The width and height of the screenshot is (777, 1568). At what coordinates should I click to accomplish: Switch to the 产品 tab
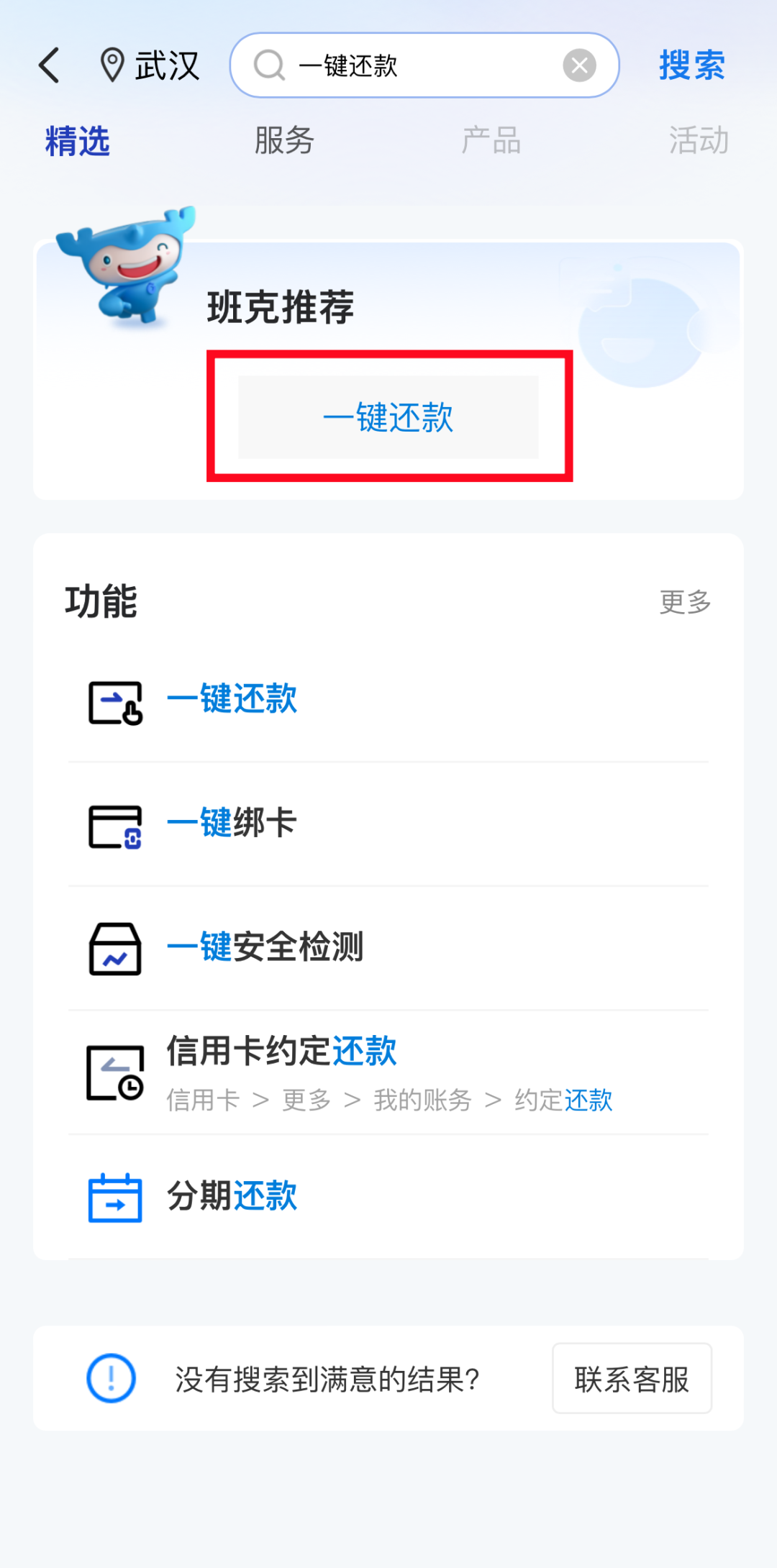click(491, 141)
